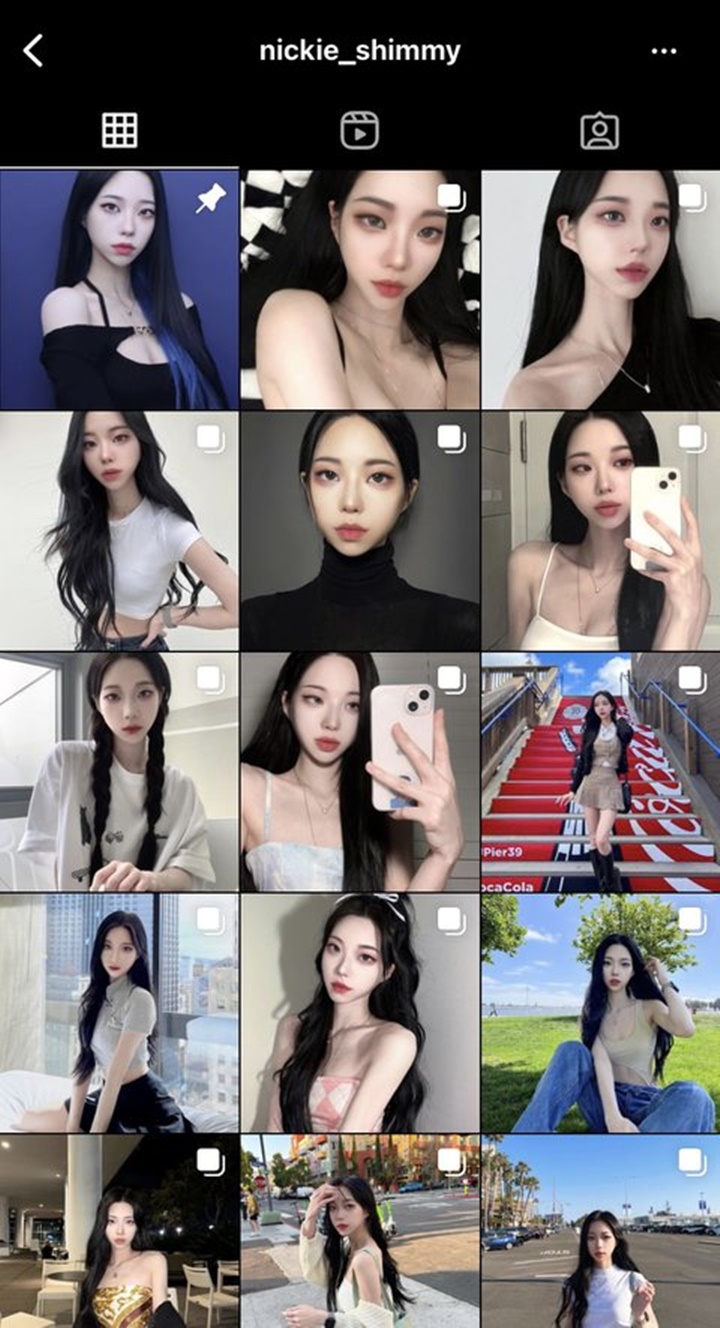
Task: Open the three-dot overflow menu
Action: (664, 51)
